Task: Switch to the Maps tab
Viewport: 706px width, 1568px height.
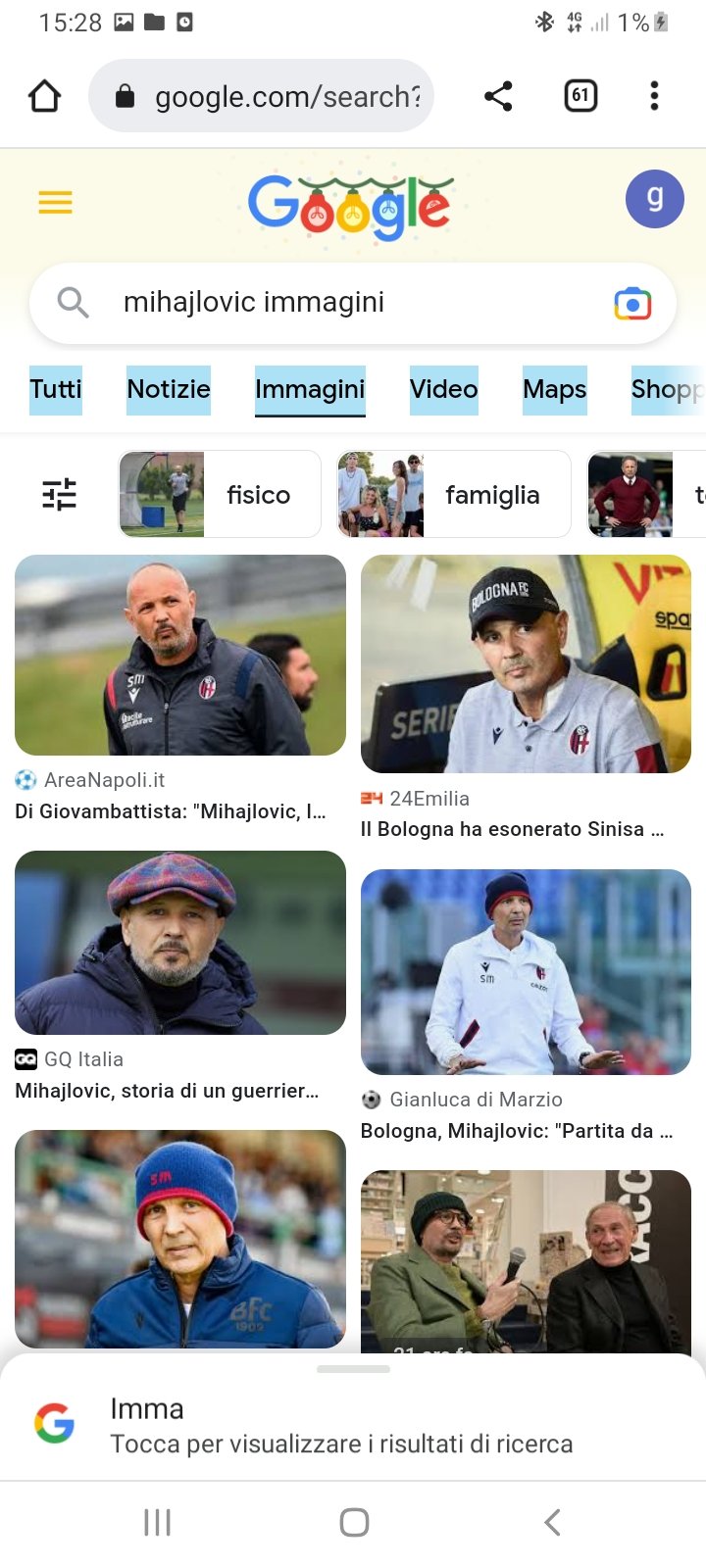Action: click(554, 389)
